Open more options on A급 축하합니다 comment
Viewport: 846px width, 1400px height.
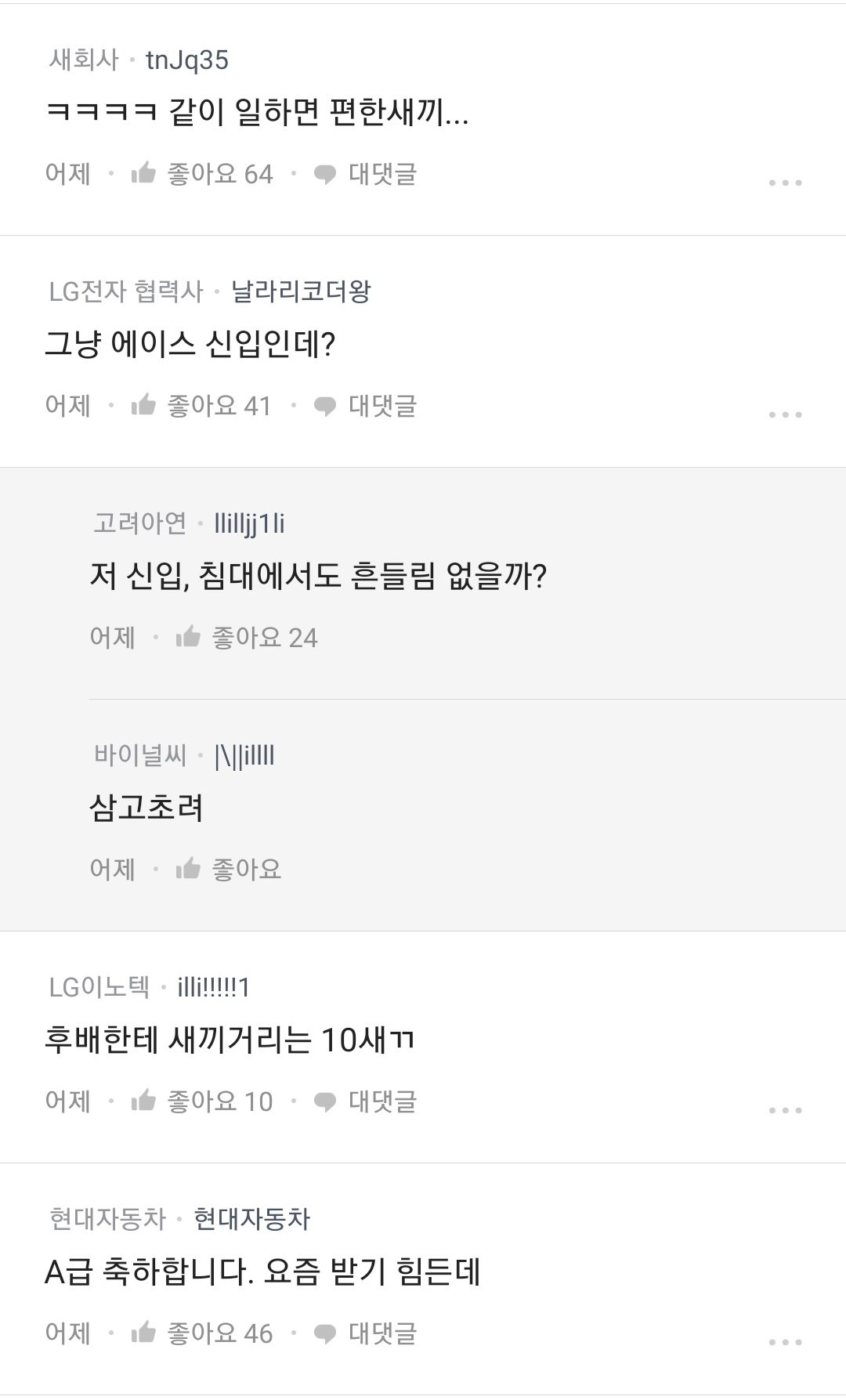click(785, 1342)
